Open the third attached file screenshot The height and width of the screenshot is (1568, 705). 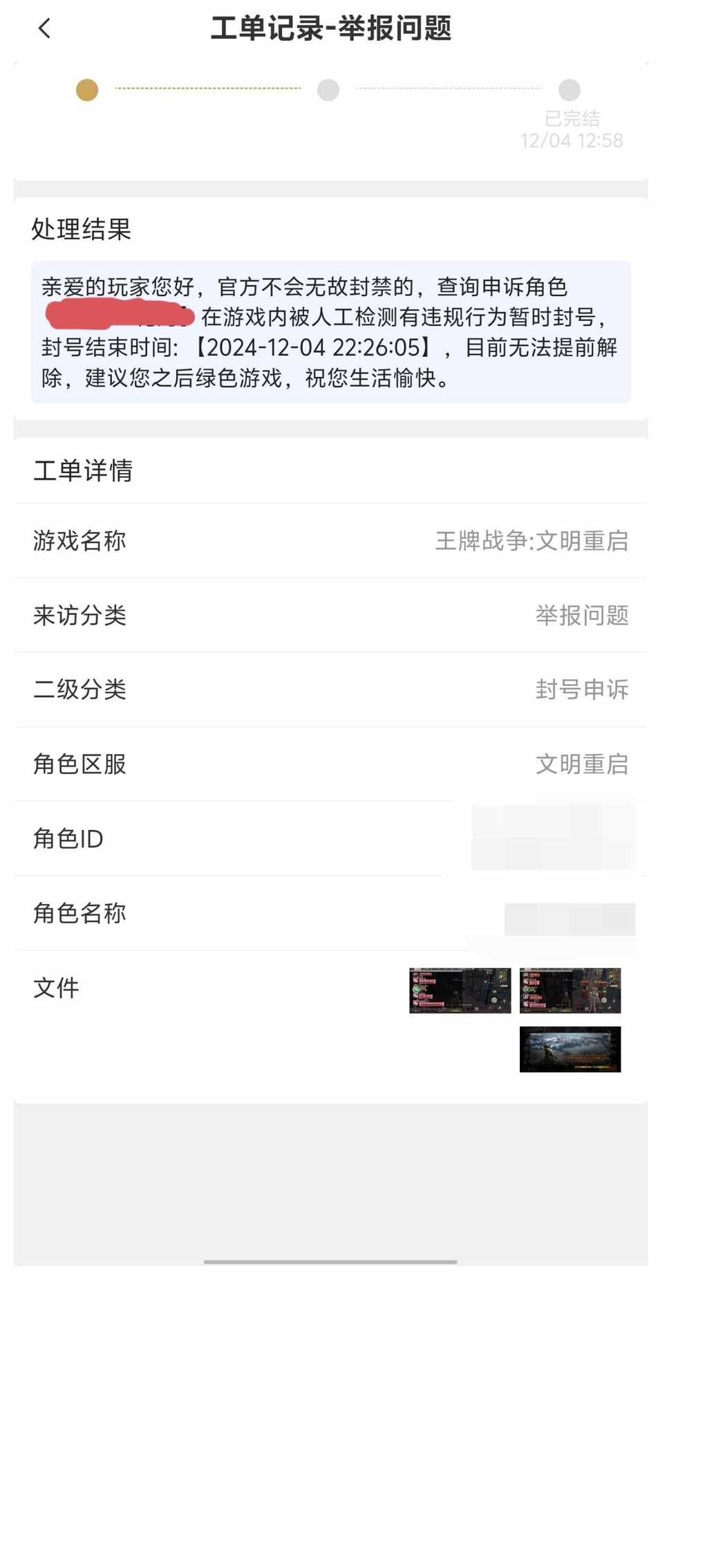tap(570, 1049)
